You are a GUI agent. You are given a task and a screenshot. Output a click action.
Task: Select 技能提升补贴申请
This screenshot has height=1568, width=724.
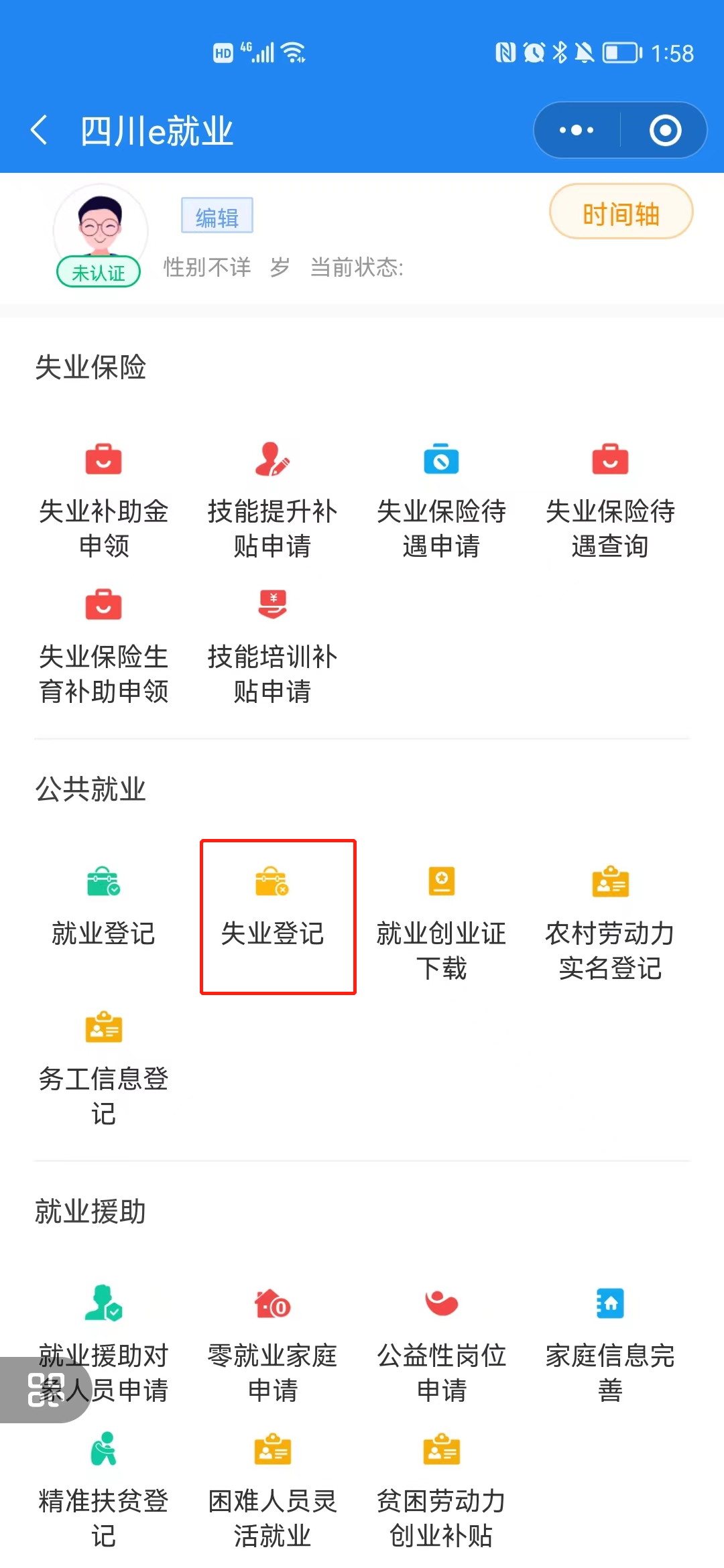pyautogui.click(x=272, y=499)
